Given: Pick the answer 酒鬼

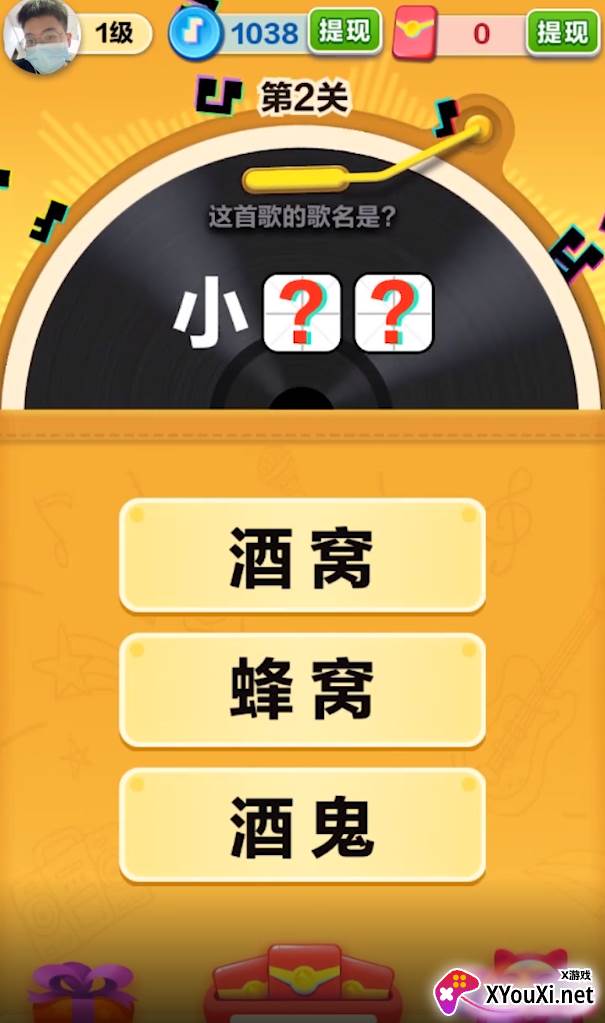Looking at the screenshot, I should pyautogui.click(x=302, y=827).
